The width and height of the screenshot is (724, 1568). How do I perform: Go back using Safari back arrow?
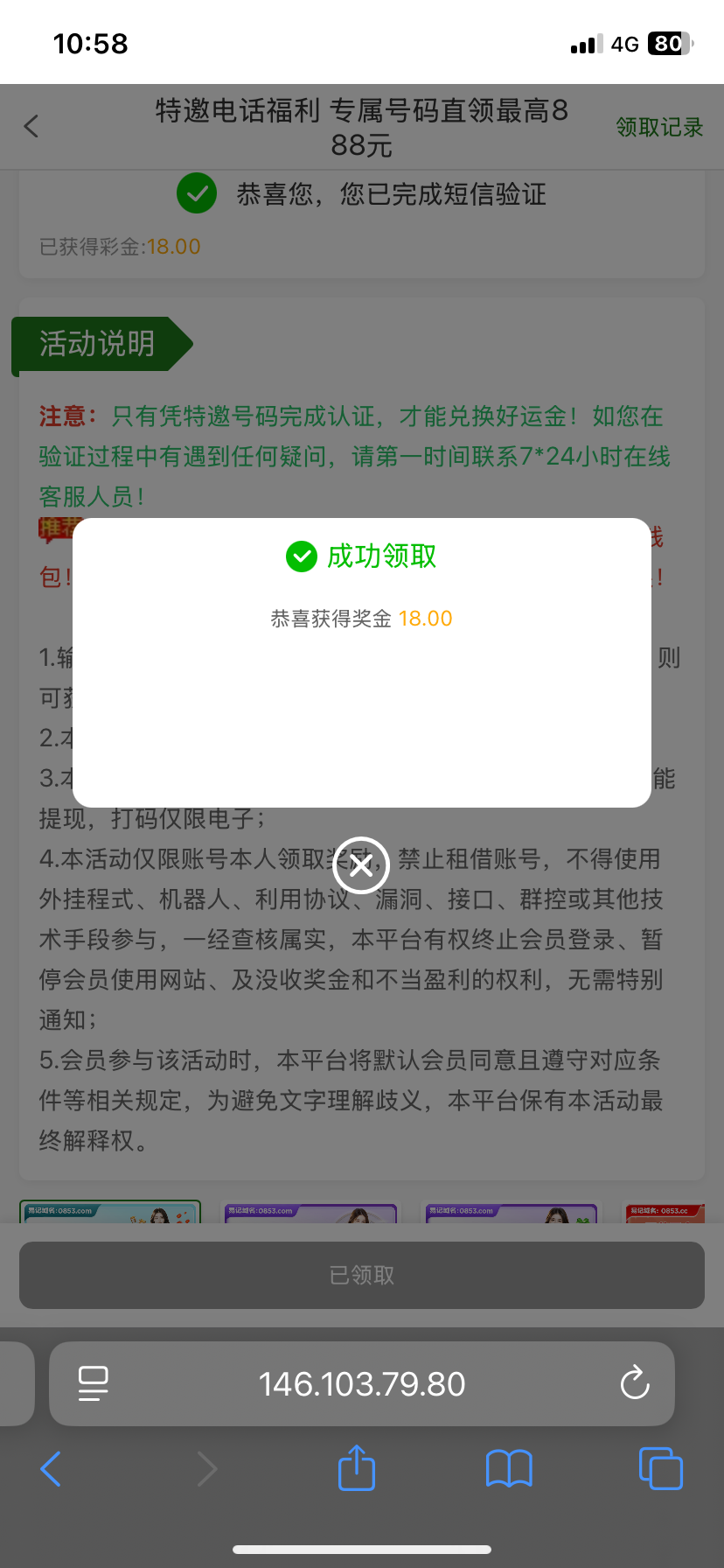click(51, 1469)
